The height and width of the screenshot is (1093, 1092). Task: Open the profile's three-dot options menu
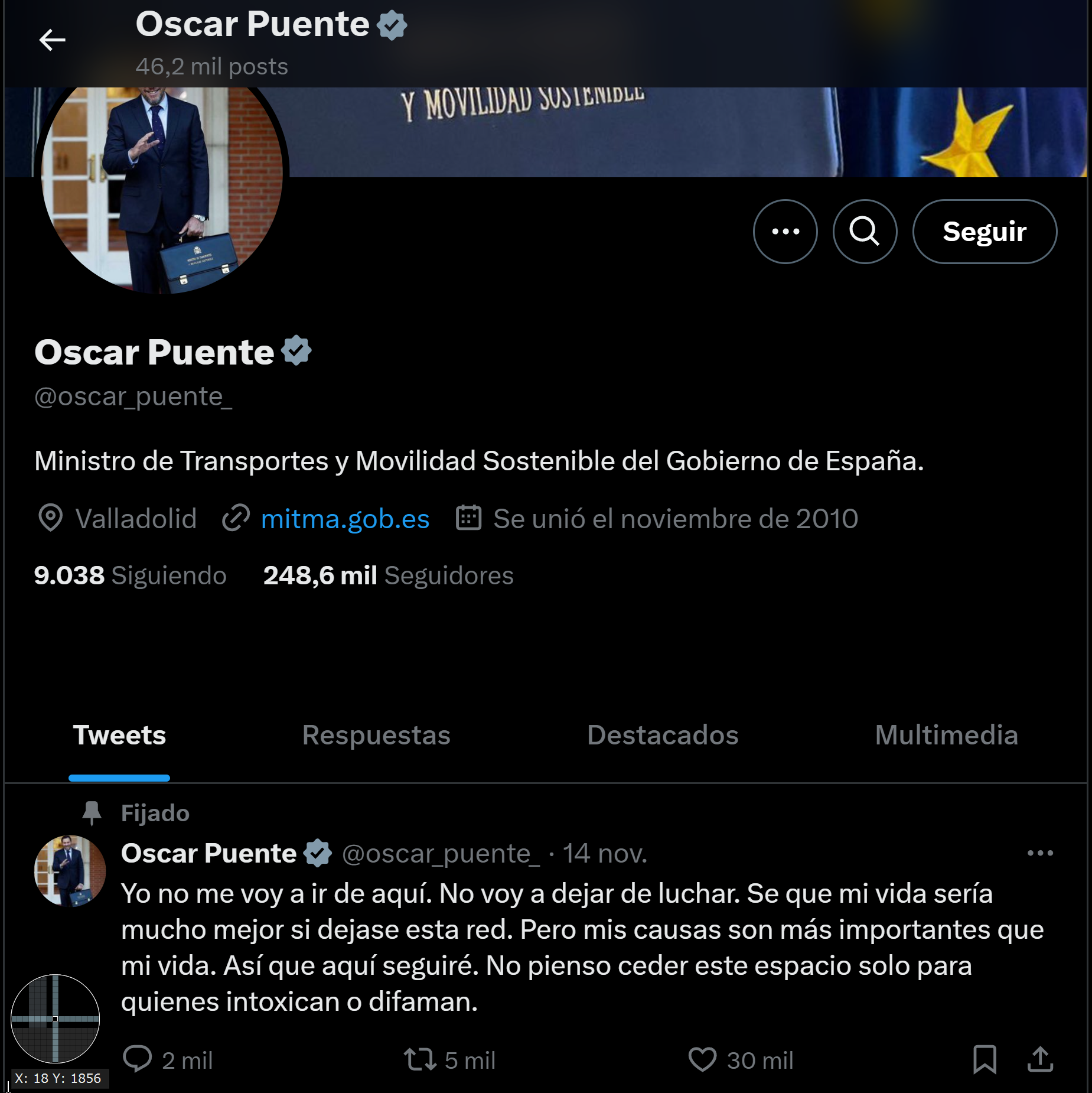click(x=785, y=232)
